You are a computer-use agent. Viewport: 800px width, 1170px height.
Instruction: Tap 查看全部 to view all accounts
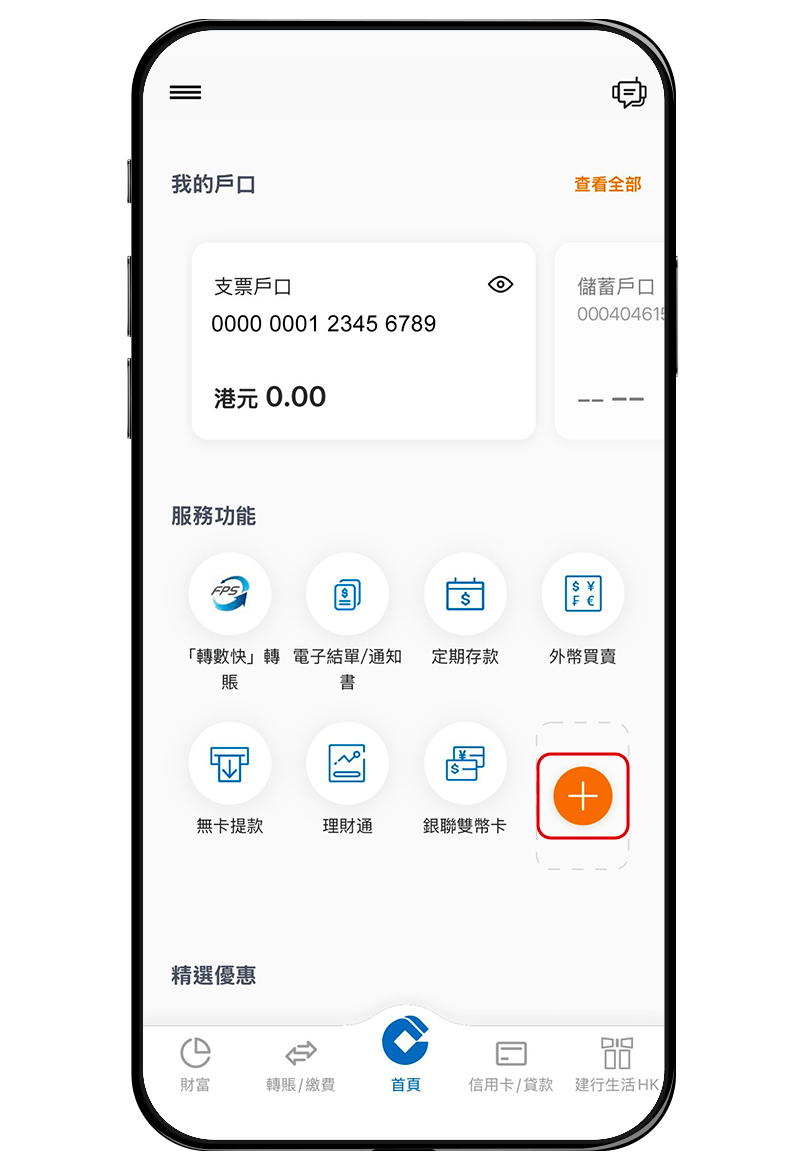[x=607, y=185]
